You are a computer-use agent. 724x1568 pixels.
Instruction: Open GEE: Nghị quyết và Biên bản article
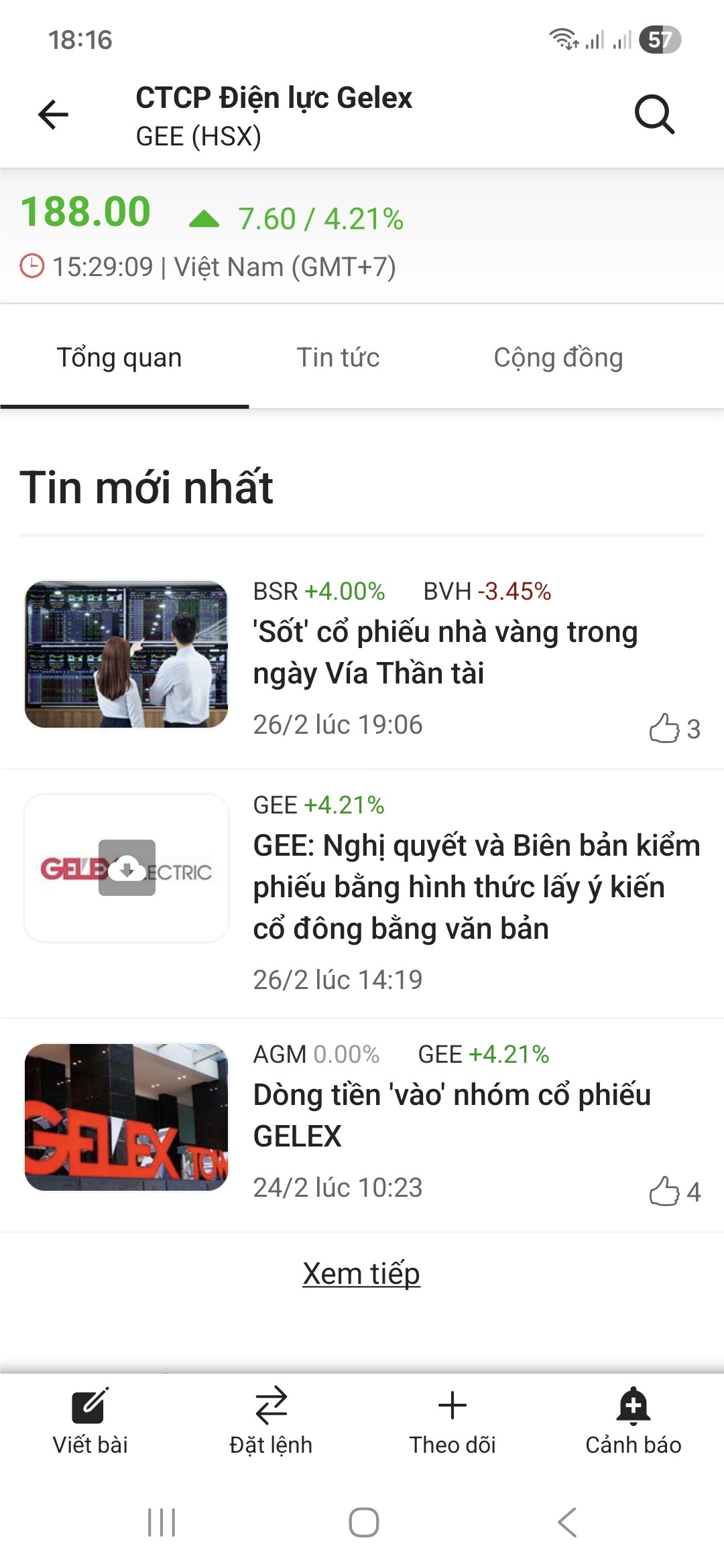pyautogui.click(x=476, y=887)
